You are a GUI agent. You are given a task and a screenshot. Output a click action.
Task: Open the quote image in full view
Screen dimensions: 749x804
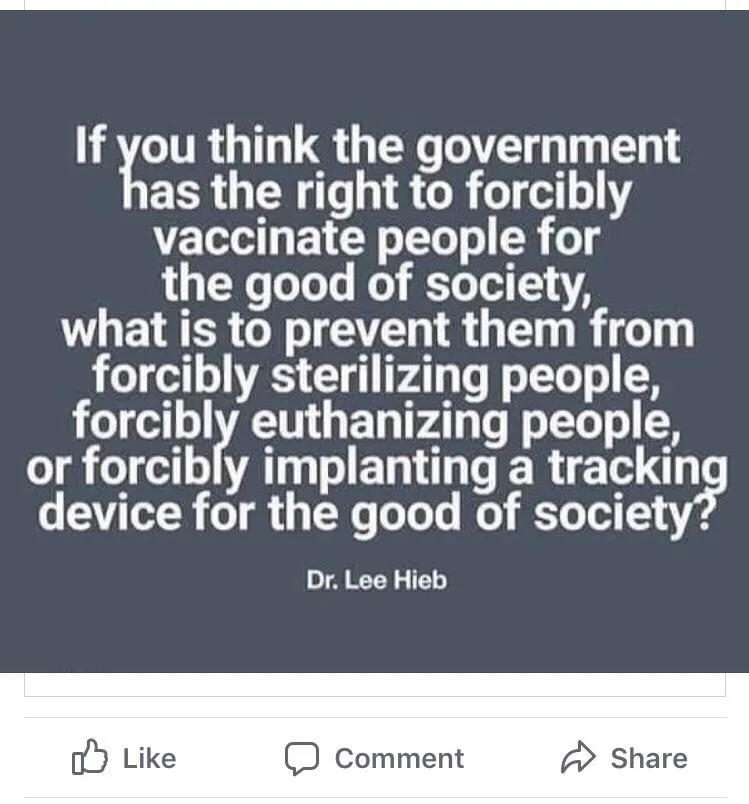[374, 340]
